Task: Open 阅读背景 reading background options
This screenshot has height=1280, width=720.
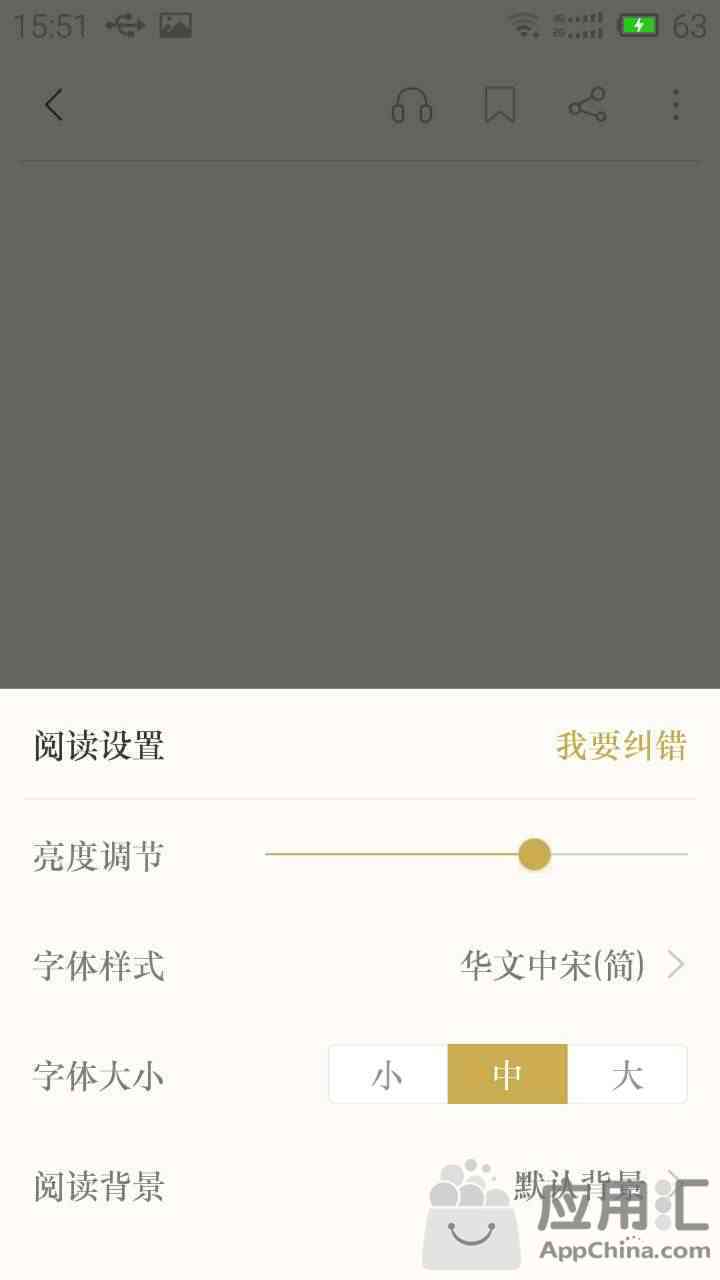Action: (360, 1186)
